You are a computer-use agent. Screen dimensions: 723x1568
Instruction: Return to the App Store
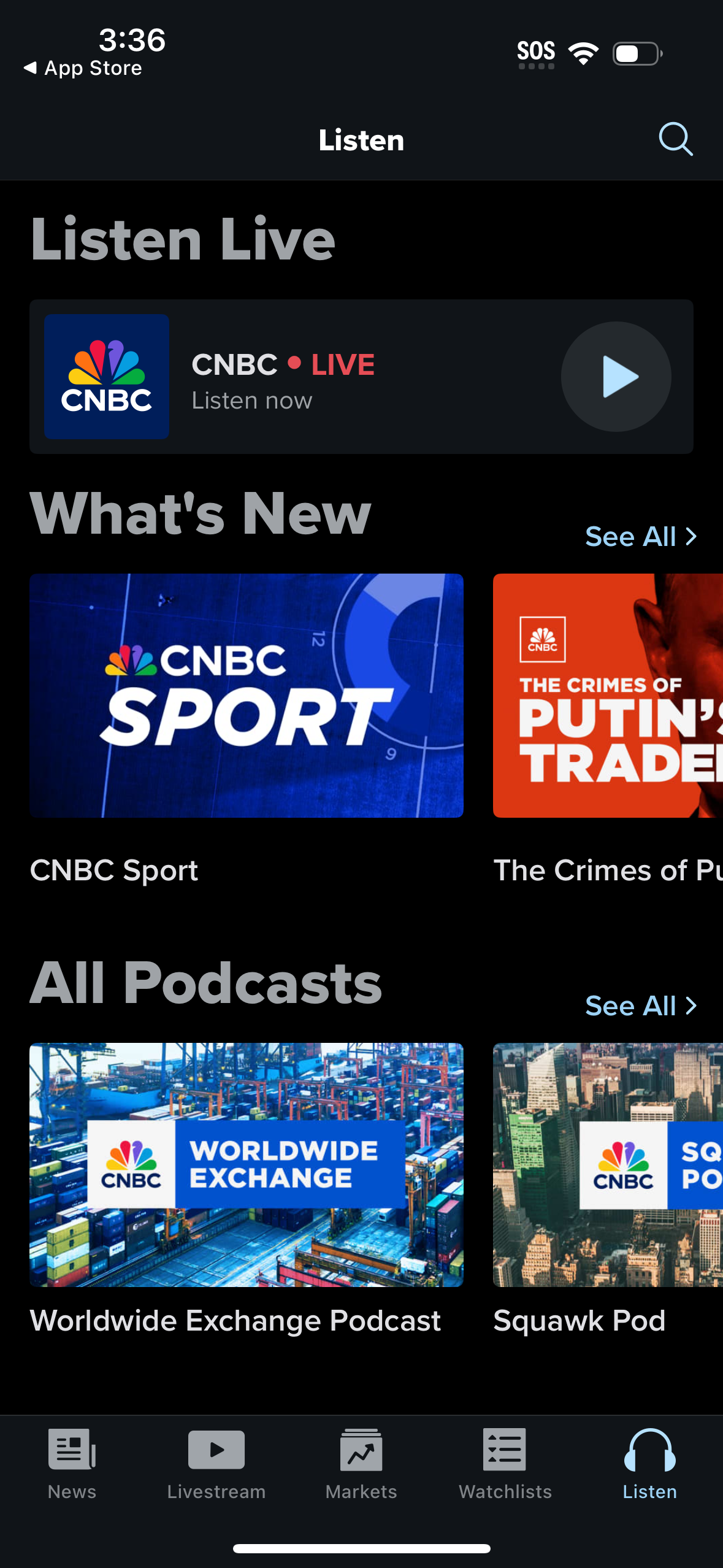tap(83, 67)
